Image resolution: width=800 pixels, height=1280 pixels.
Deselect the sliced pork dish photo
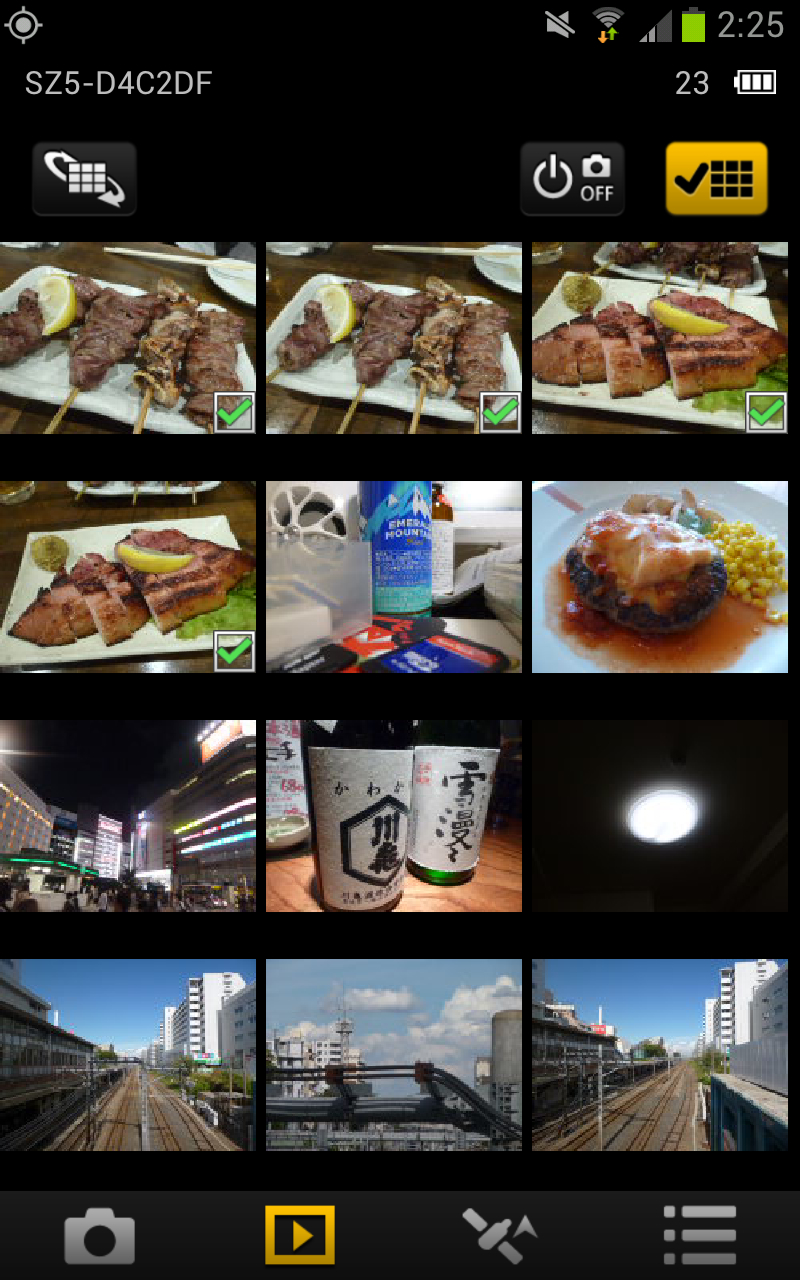234,650
